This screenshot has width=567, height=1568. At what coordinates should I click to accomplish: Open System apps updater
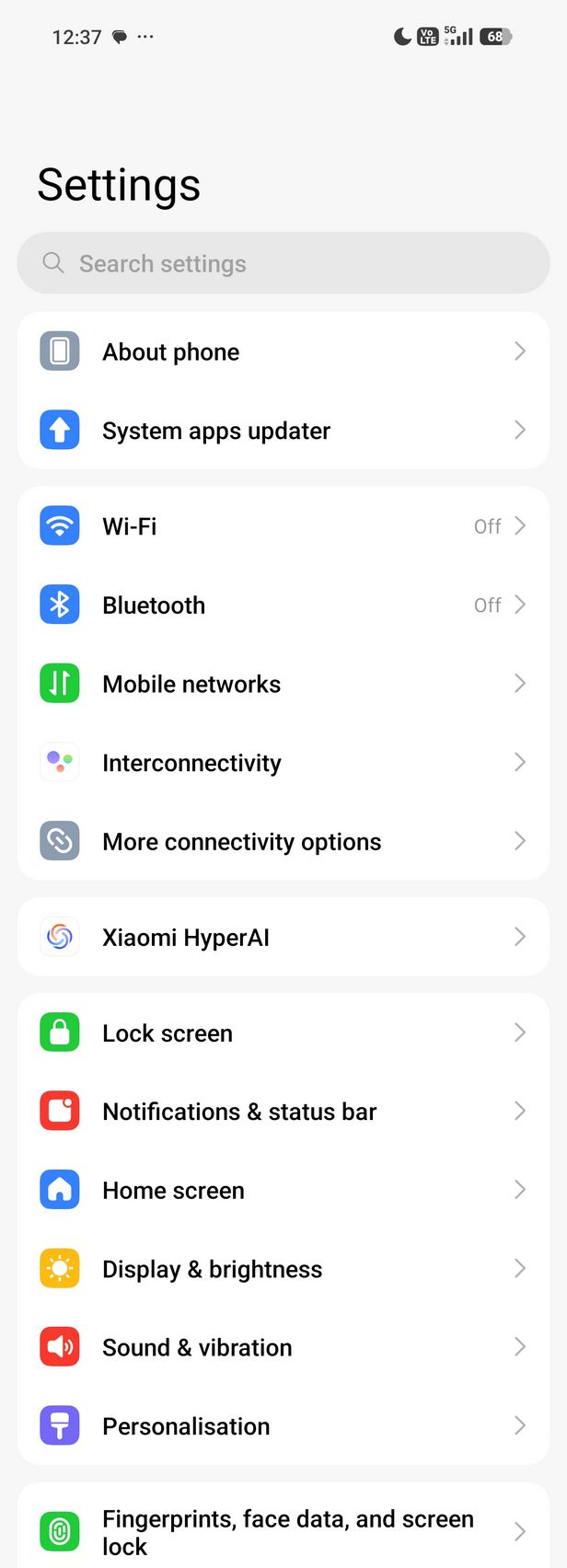(283, 431)
